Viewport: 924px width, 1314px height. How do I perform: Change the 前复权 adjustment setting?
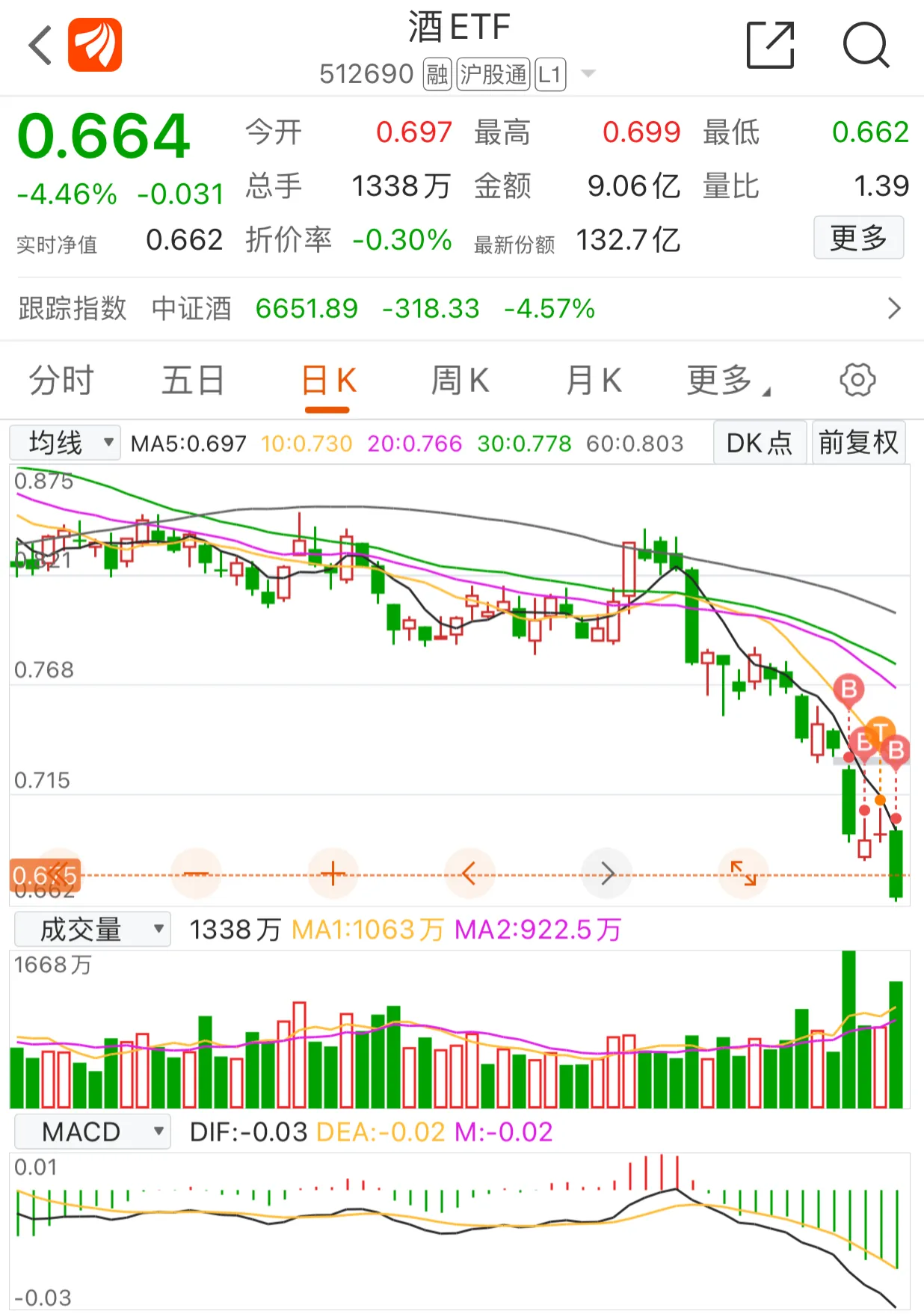(858, 443)
